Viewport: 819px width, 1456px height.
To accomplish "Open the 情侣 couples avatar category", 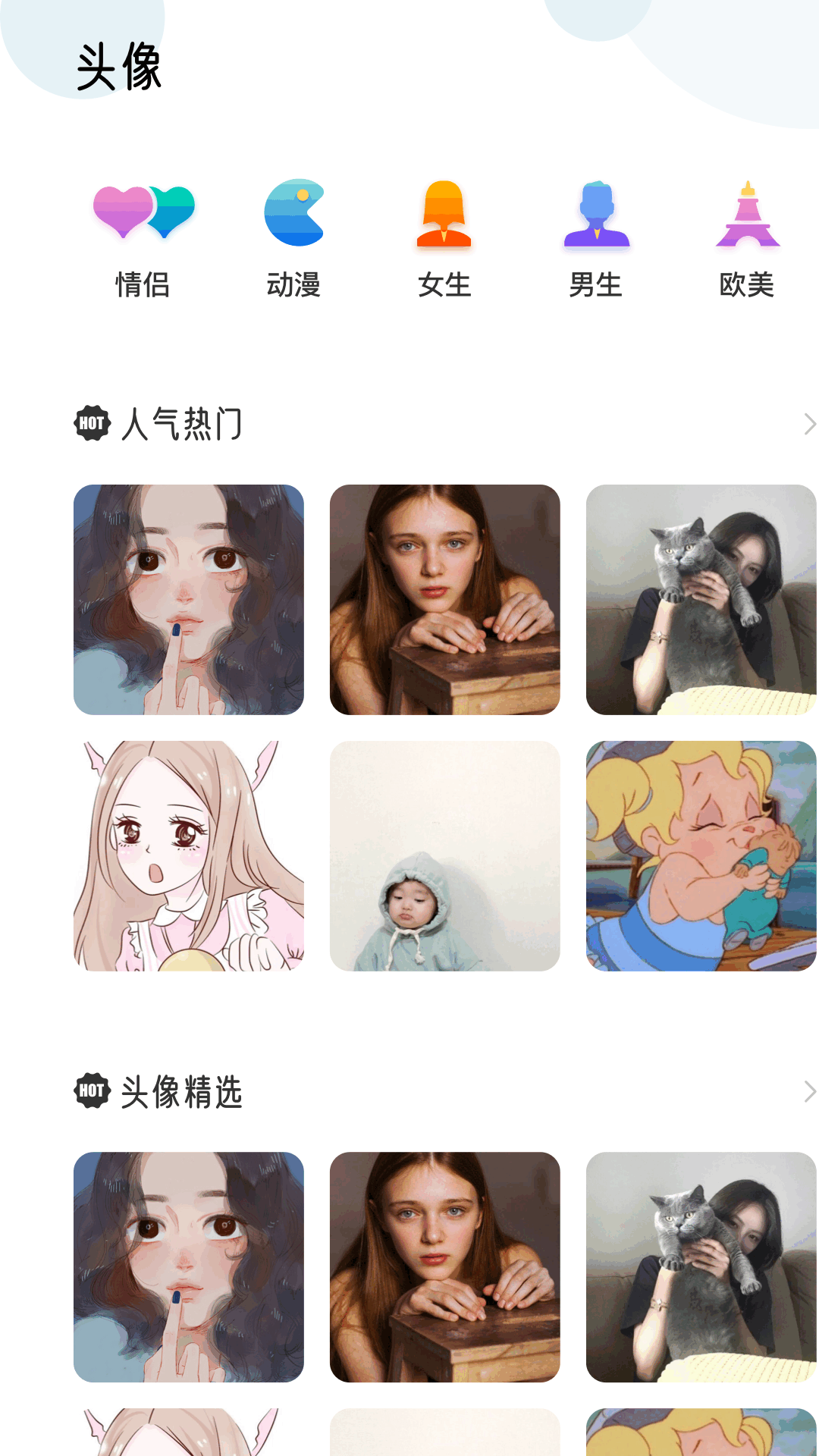I will (143, 238).
